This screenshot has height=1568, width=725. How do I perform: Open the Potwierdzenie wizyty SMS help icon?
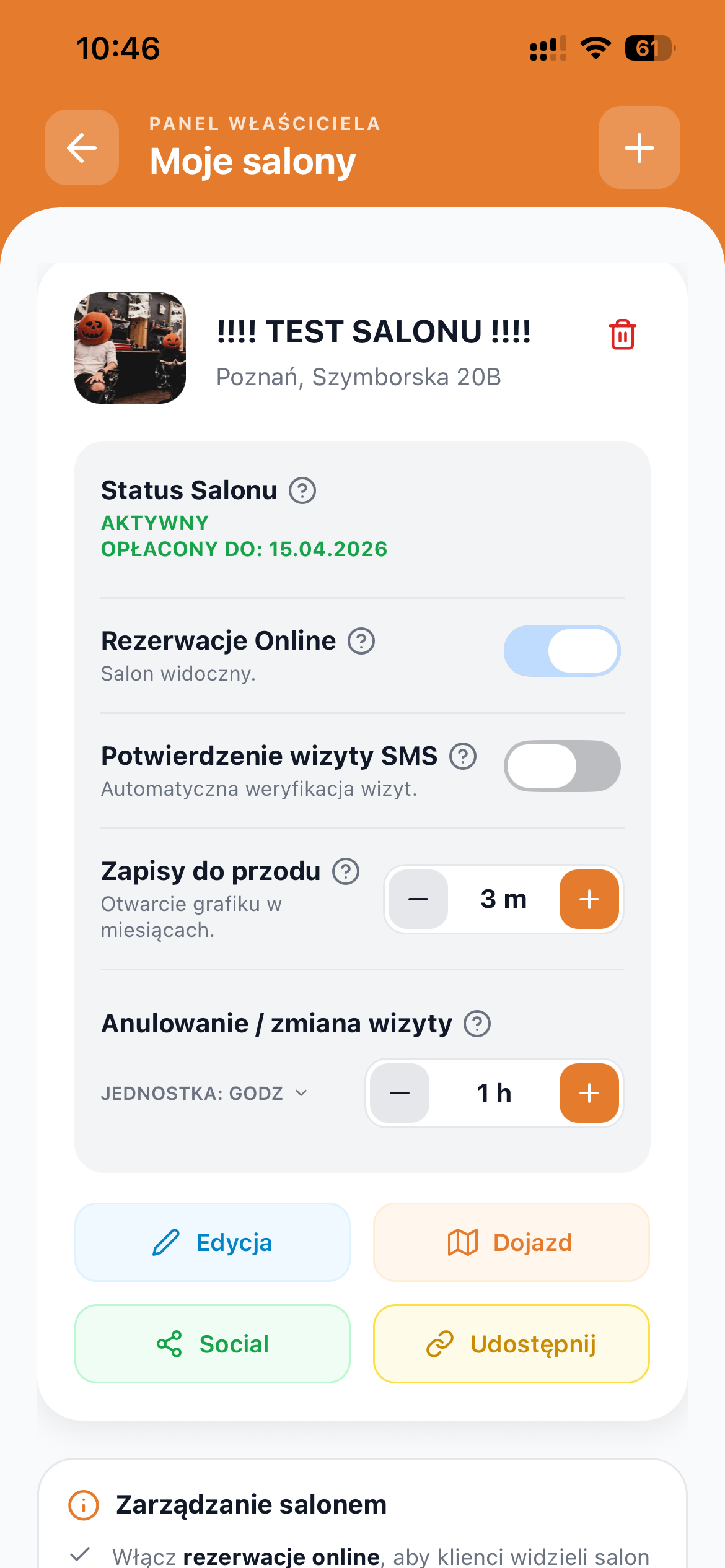click(462, 756)
